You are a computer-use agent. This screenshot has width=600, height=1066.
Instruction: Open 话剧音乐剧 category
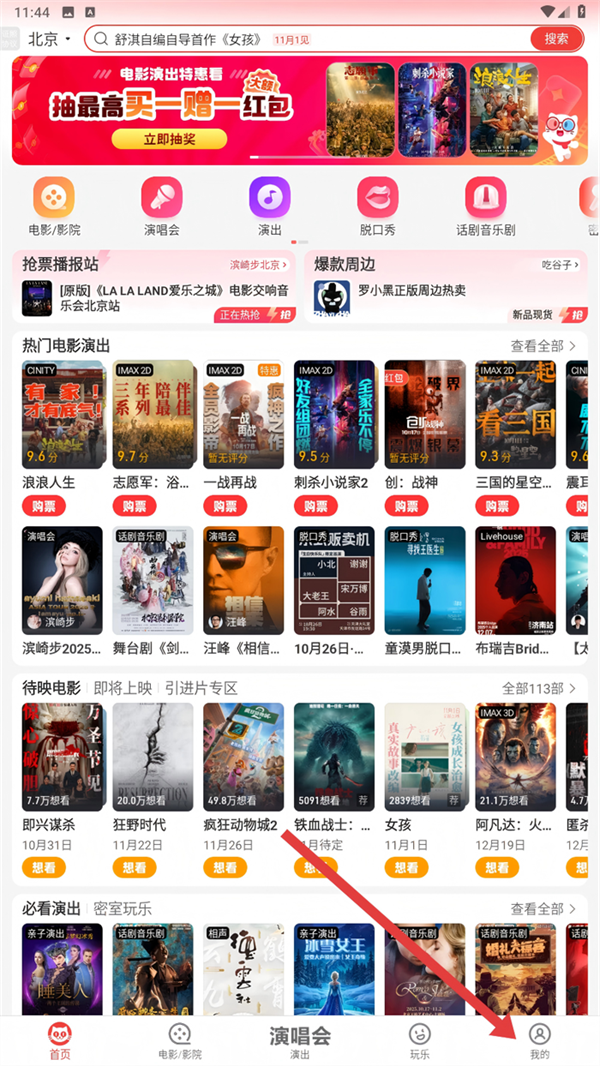click(485, 207)
